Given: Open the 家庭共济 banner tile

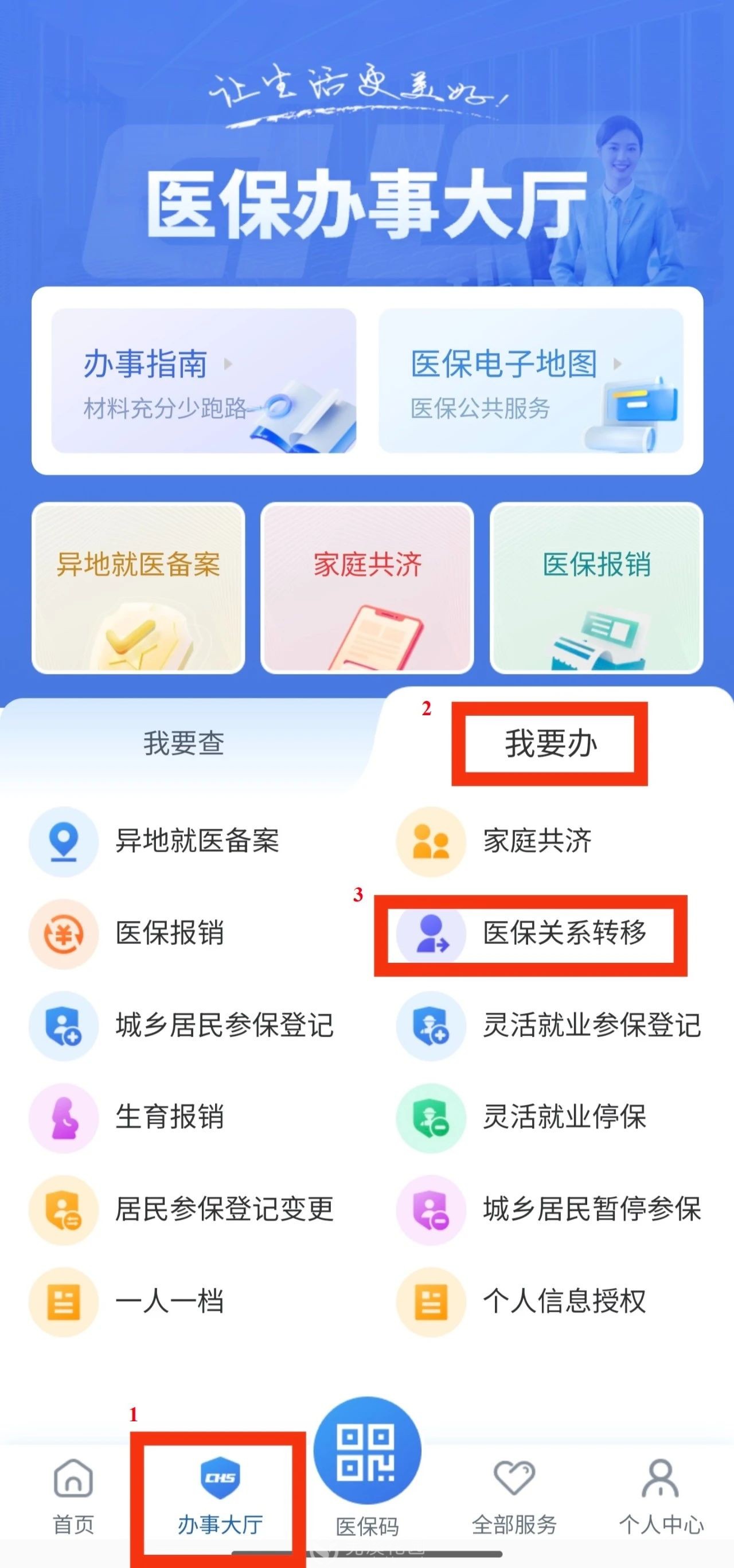Looking at the screenshot, I should (366, 587).
